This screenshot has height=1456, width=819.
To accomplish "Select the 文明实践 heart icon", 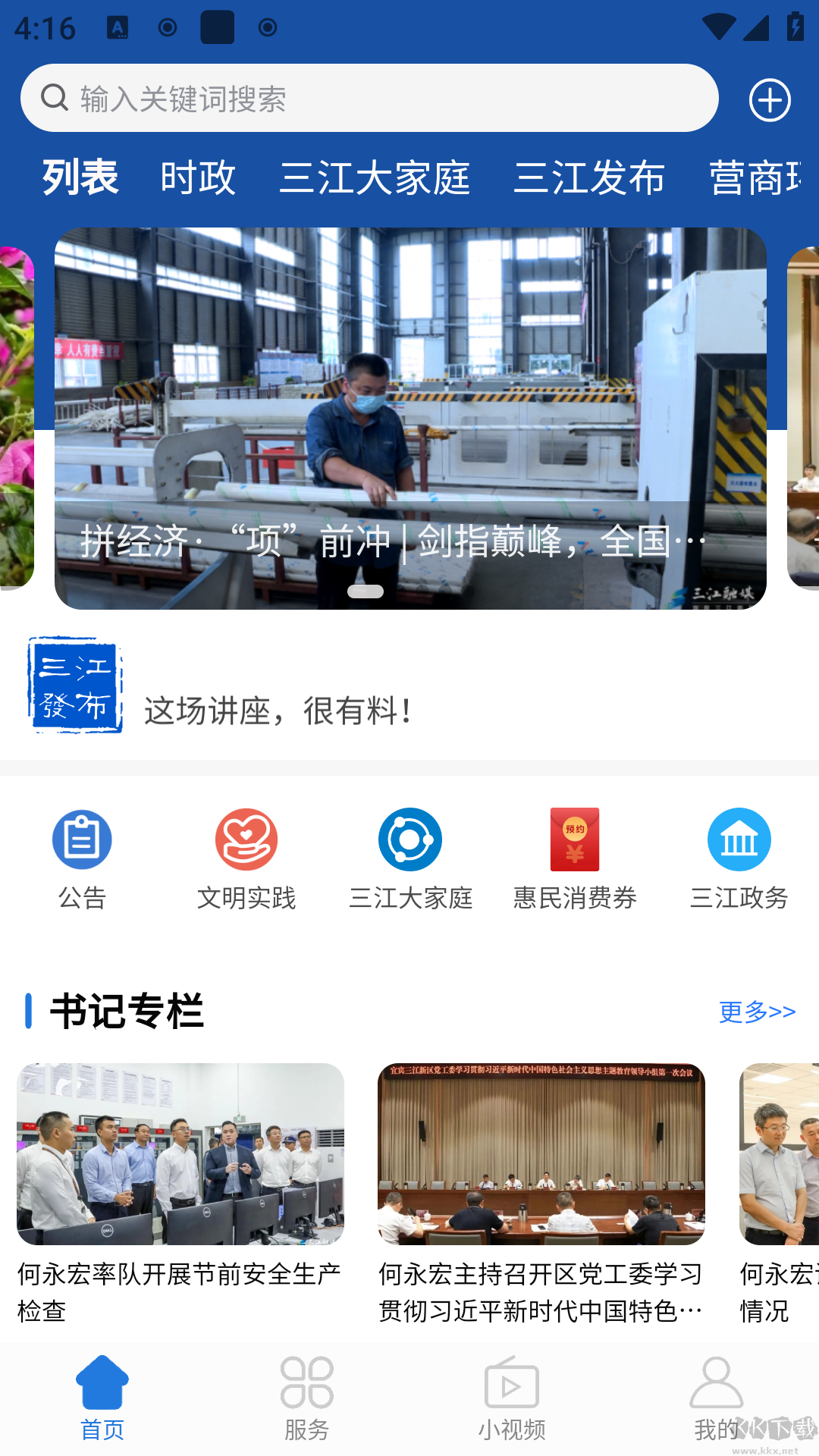I will (246, 839).
